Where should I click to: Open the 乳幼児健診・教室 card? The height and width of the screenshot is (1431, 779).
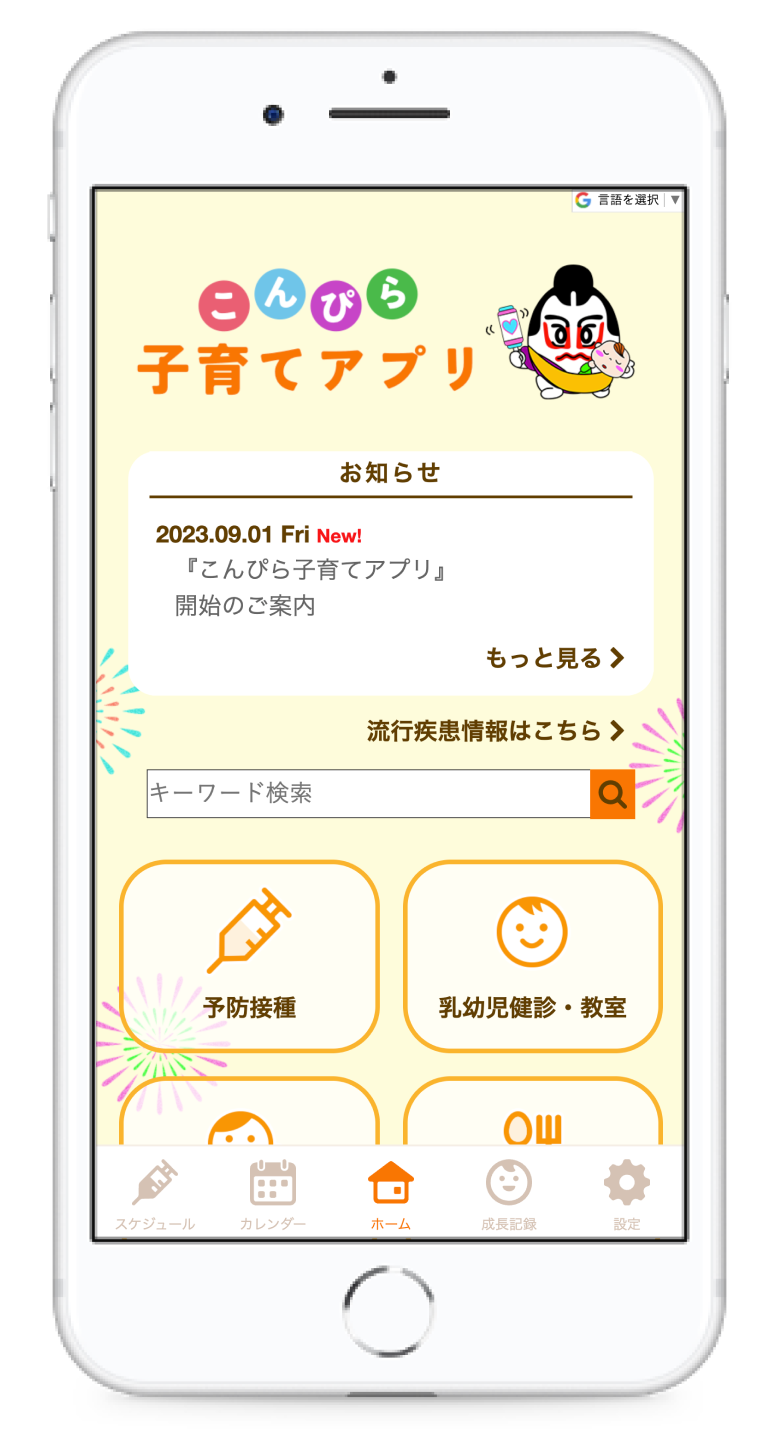click(532, 956)
